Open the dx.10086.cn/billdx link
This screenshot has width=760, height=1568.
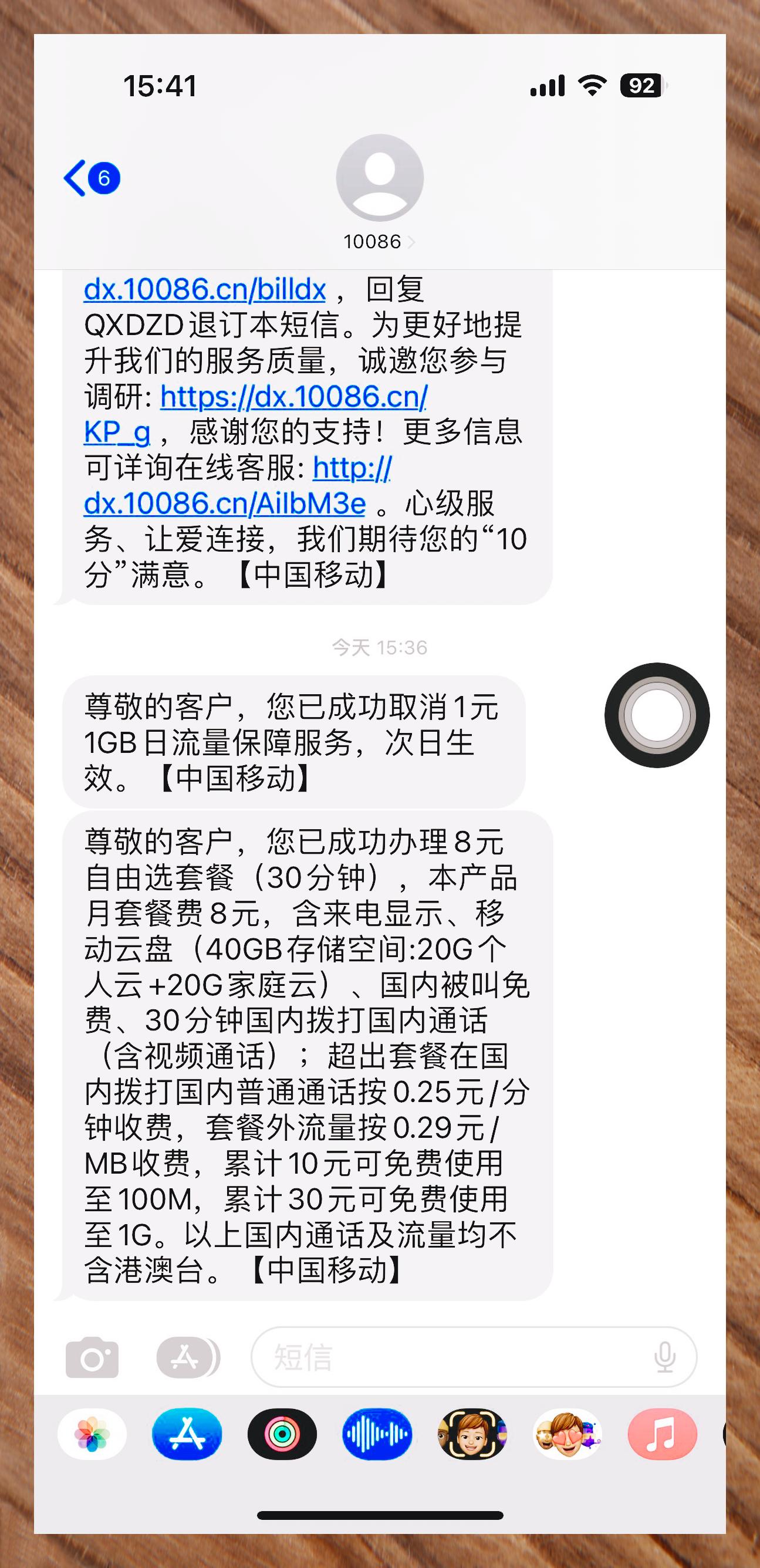[206, 290]
